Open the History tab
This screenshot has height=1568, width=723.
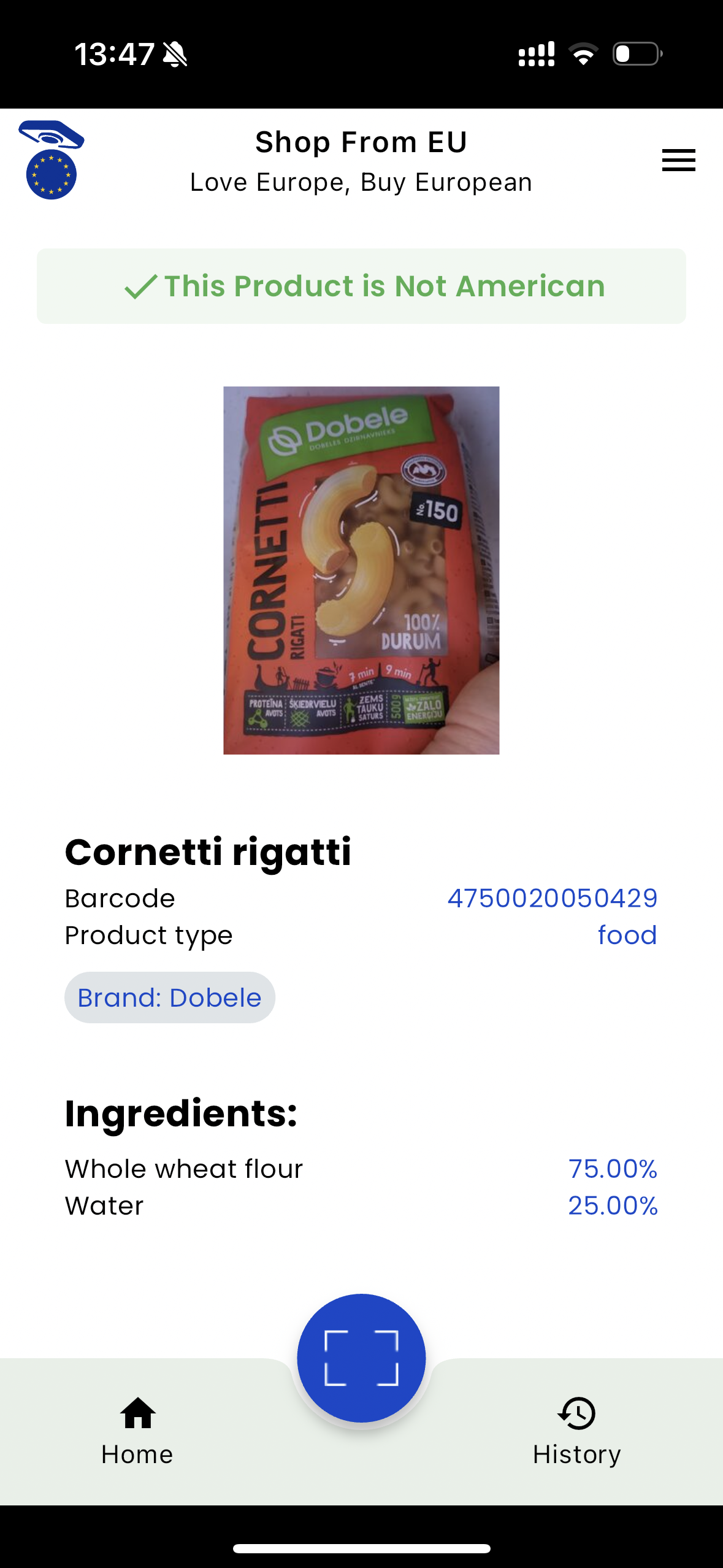click(576, 1432)
